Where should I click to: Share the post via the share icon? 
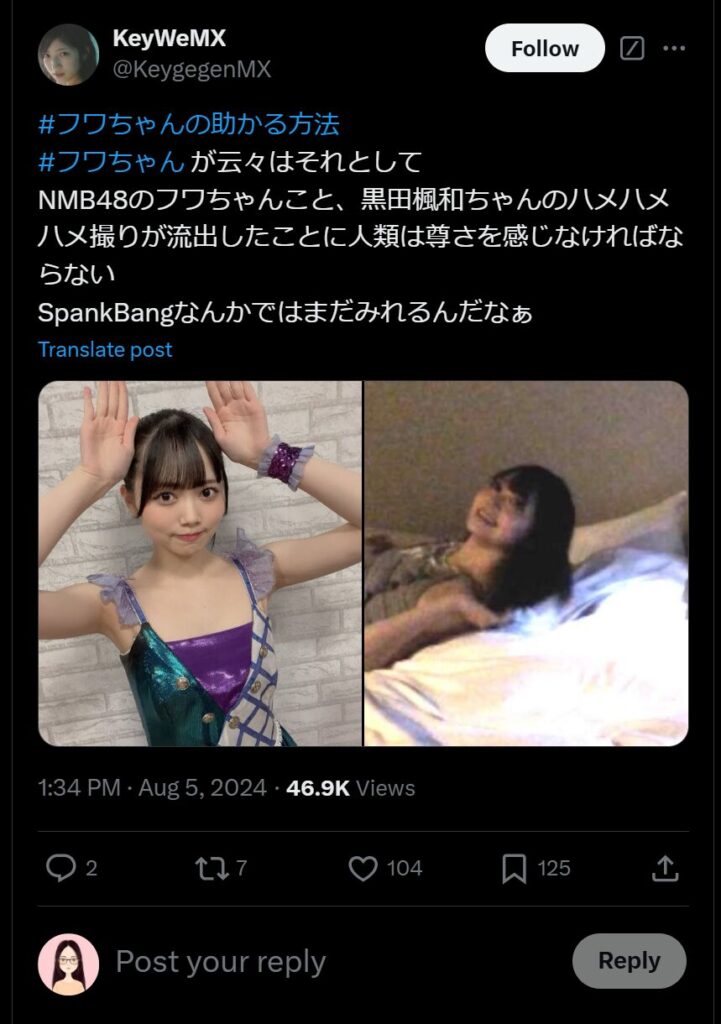[x=665, y=868]
